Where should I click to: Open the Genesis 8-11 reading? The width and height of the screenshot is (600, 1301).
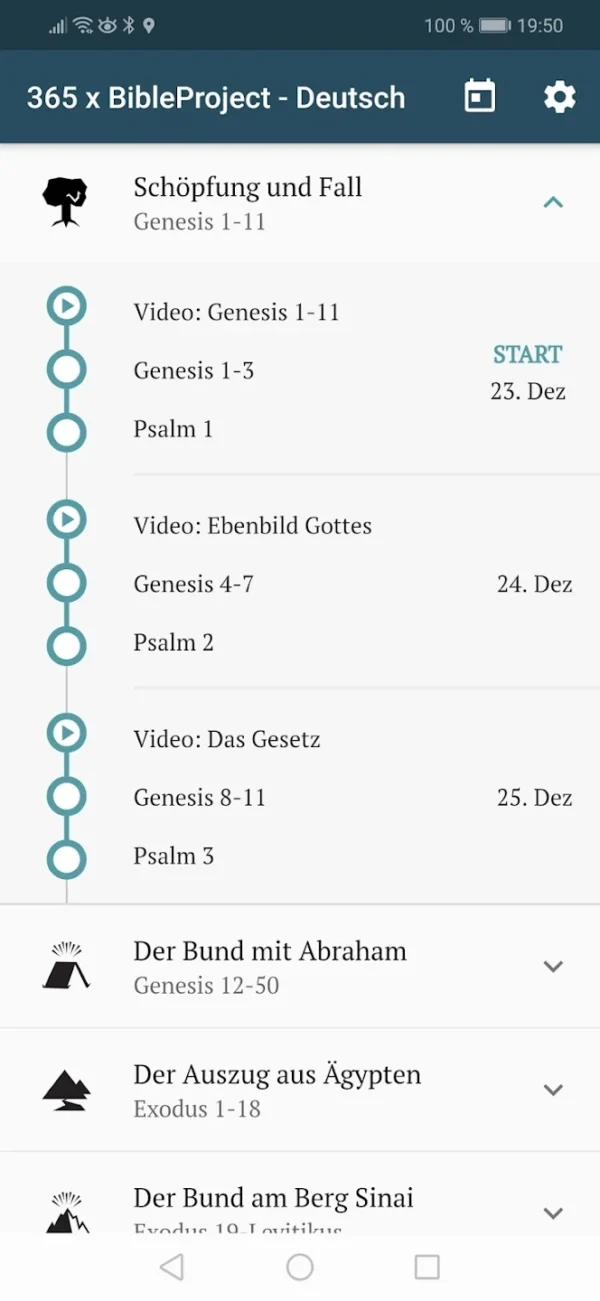[200, 798]
